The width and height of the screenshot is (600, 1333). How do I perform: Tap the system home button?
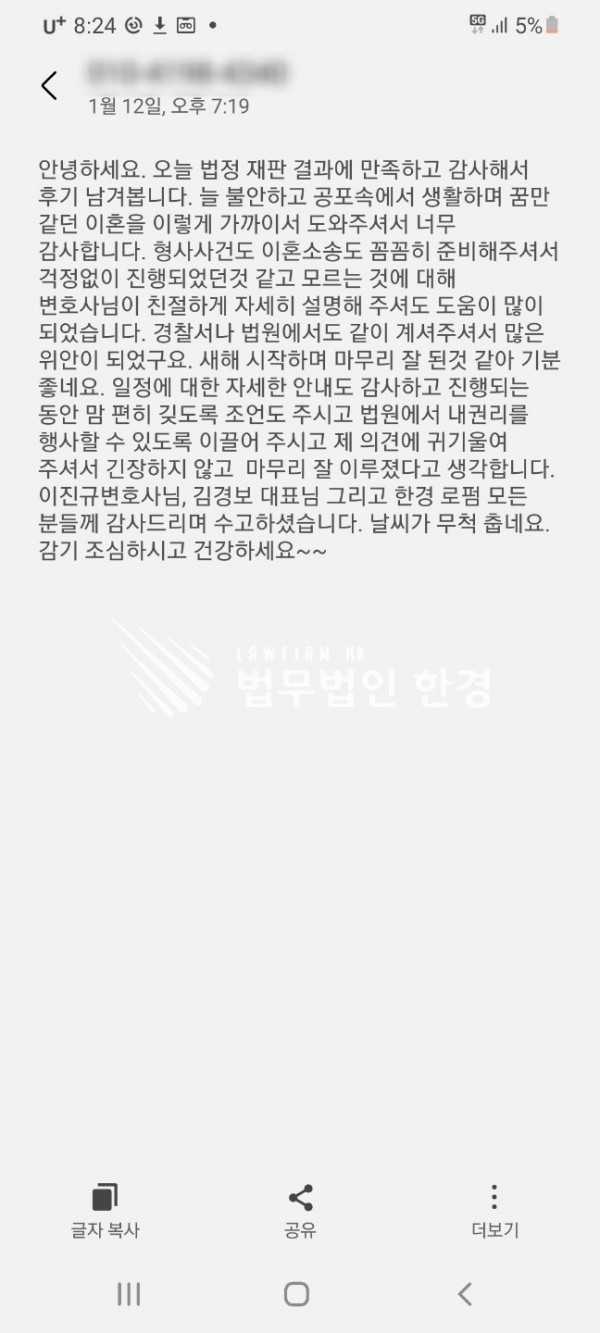(296, 1293)
